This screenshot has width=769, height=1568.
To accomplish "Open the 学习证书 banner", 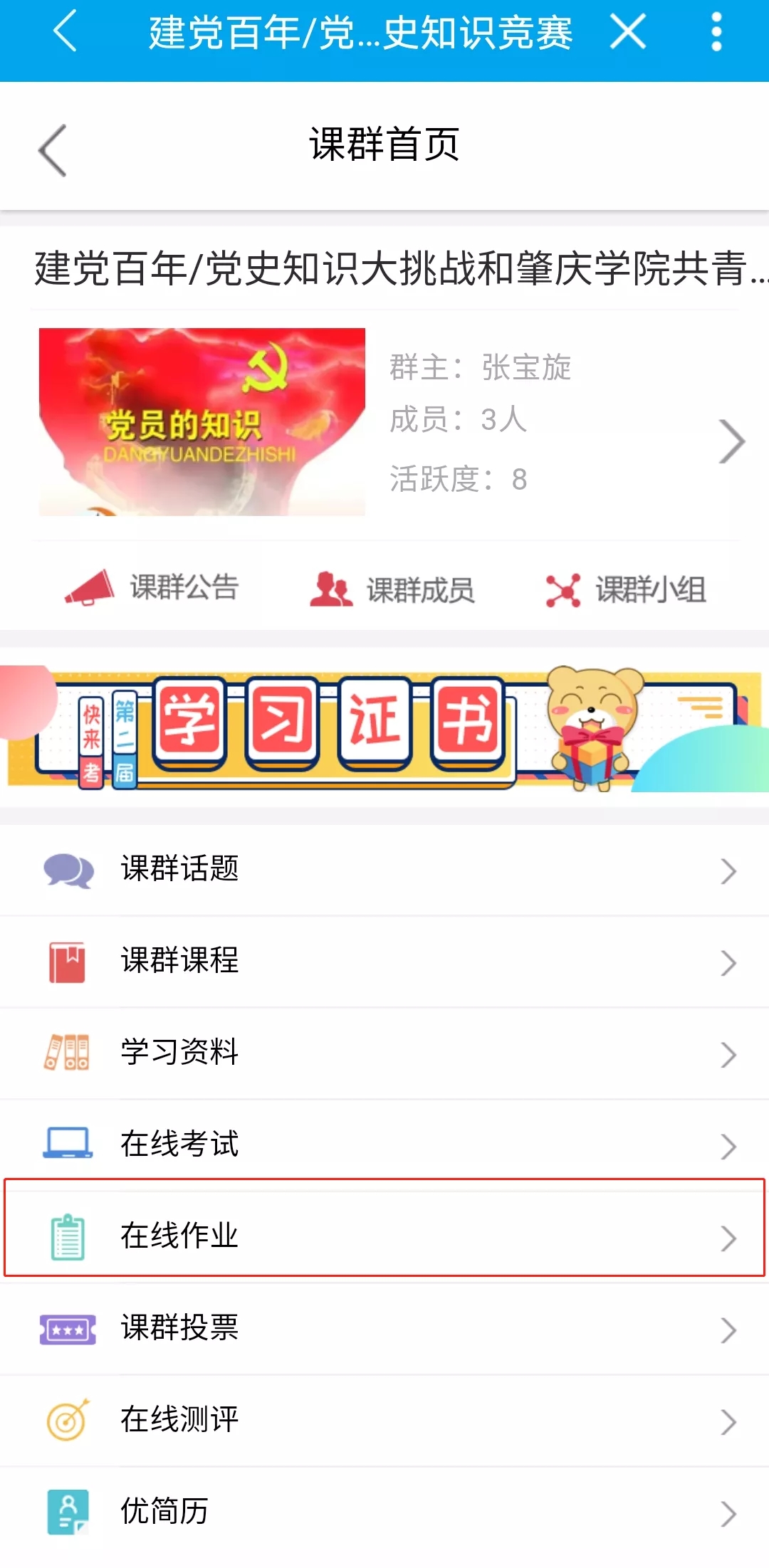I will [384, 727].
